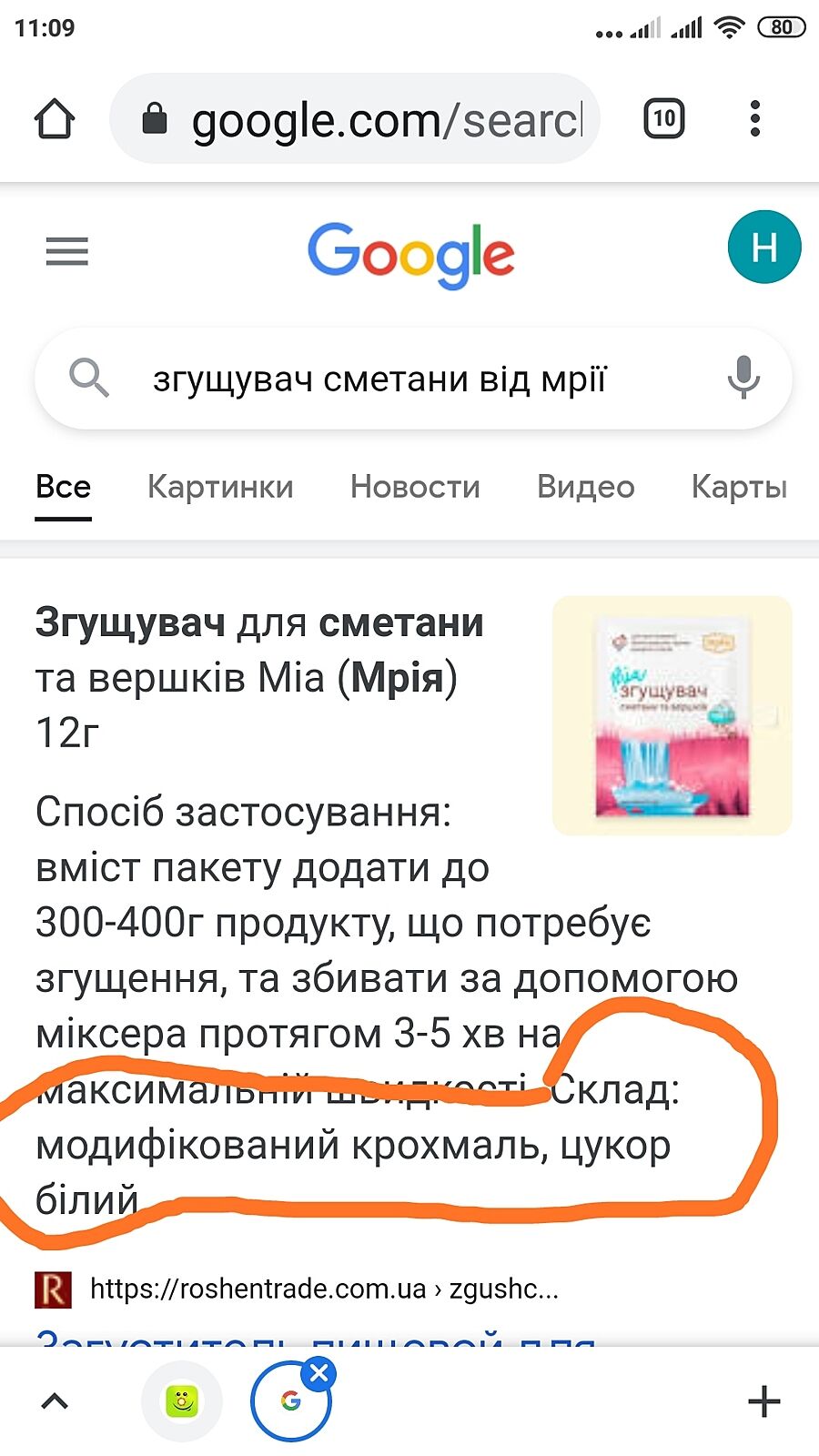Open the roshentrade.com.ua result link
Viewport: 819px width, 1456px height.
(x=323, y=1289)
